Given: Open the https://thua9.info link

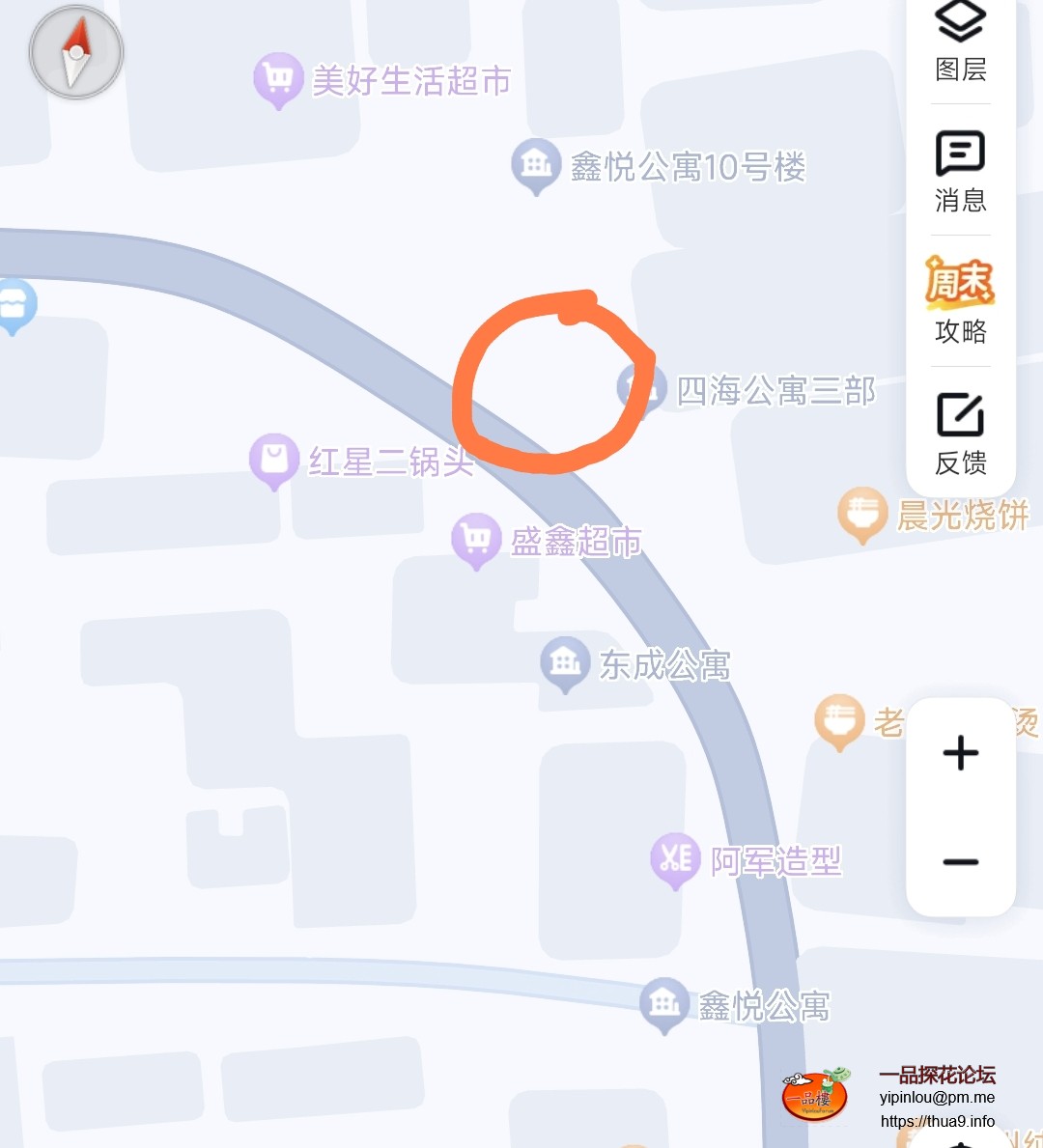Looking at the screenshot, I should pyautogui.click(x=939, y=1123).
